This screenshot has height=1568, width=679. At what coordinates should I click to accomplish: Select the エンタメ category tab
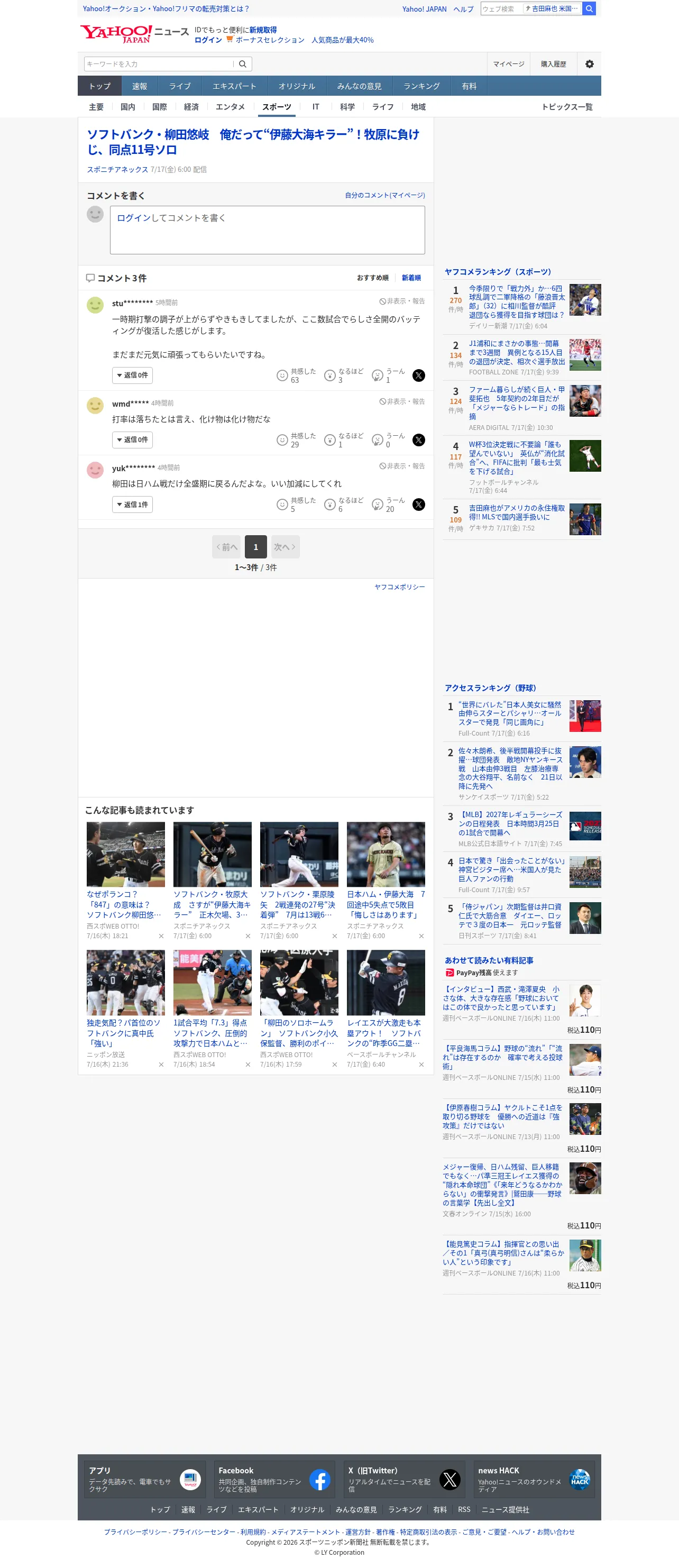[230, 107]
